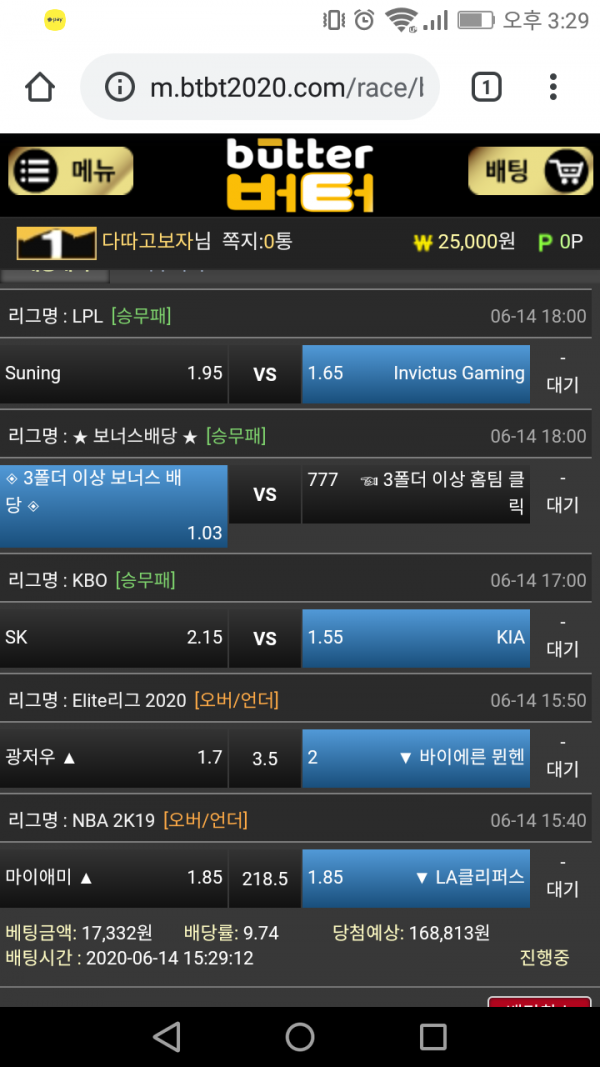Viewport: 600px width, 1067px height.
Task: Open the 메뉴 menu button
Action: (x=70, y=171)
